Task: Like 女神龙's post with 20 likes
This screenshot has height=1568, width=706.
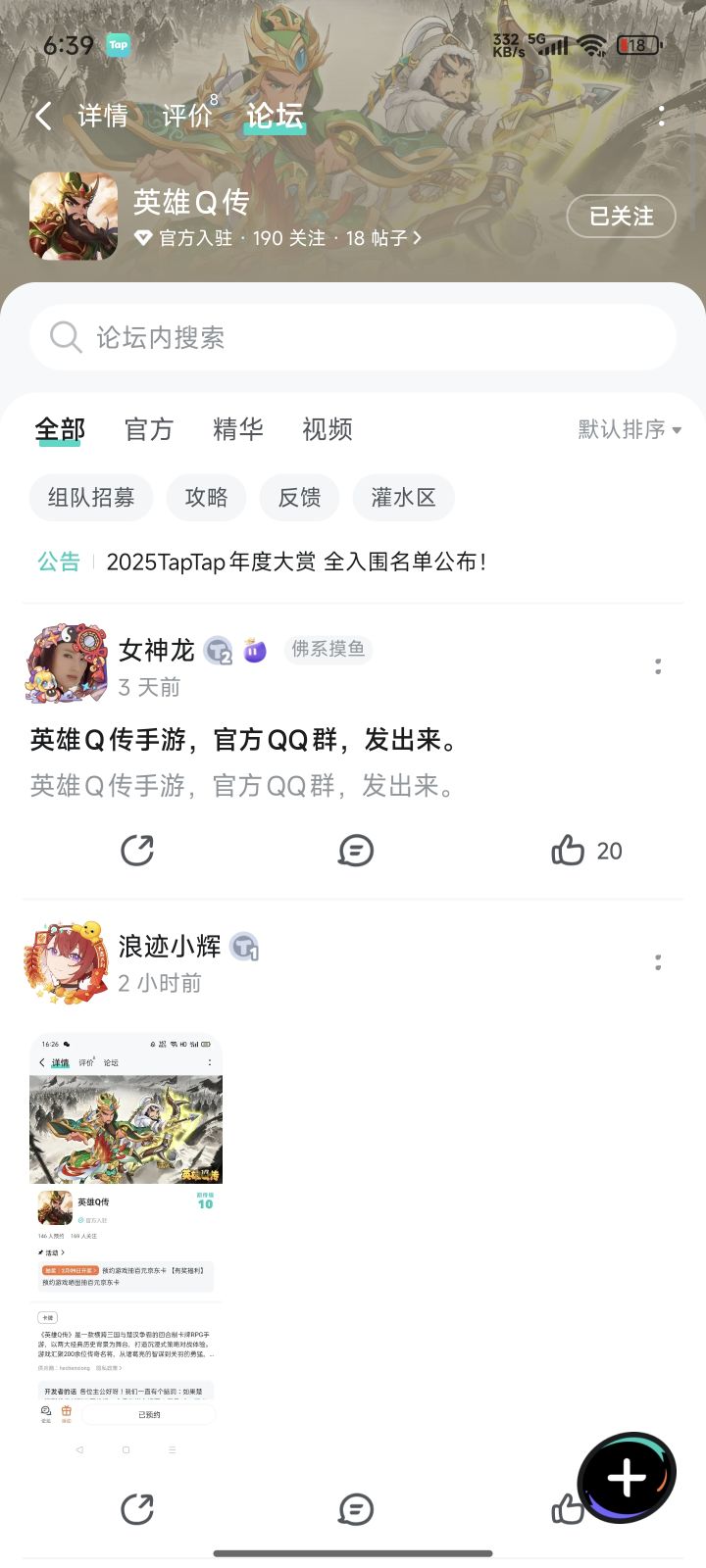Action: 569,851
